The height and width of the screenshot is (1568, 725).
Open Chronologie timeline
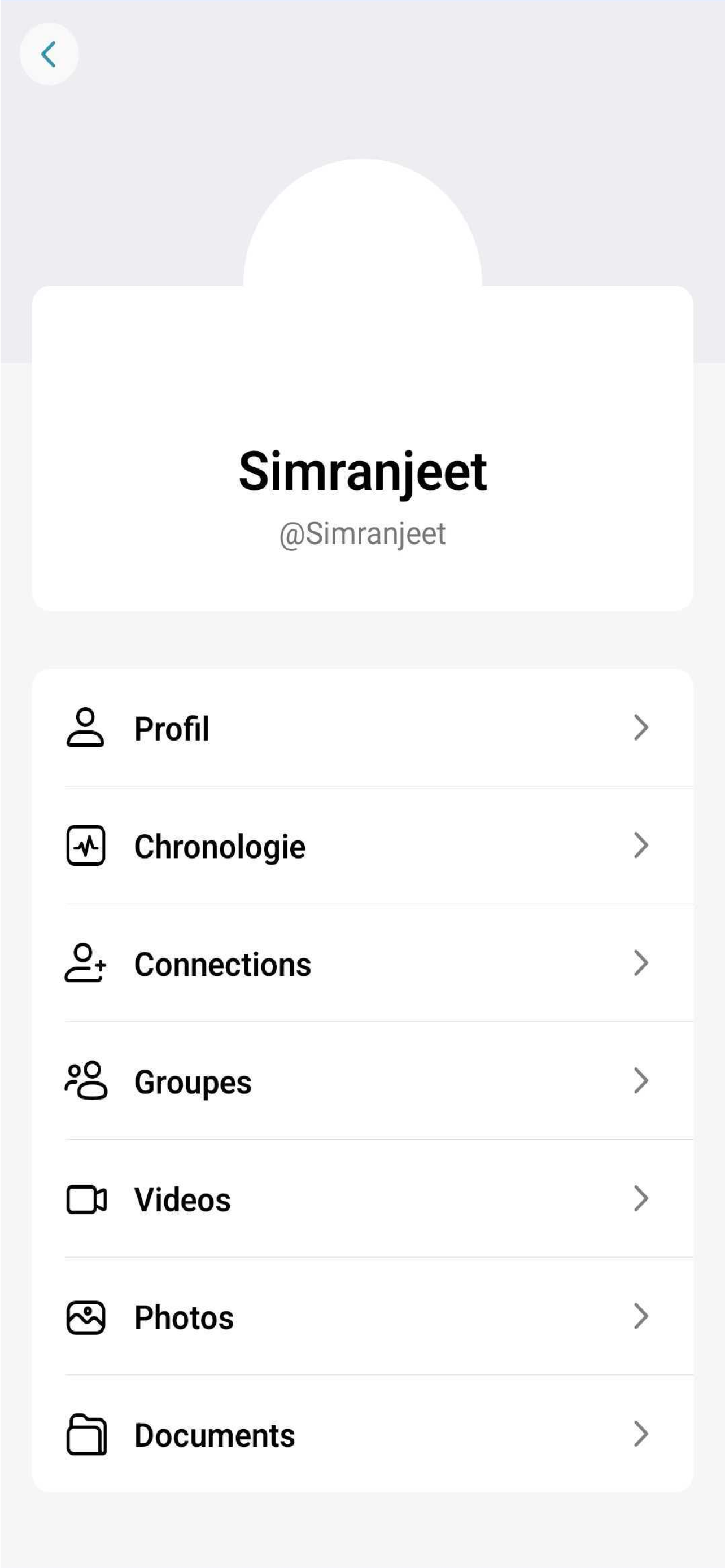pyautogui.click(x=362, y=846)
